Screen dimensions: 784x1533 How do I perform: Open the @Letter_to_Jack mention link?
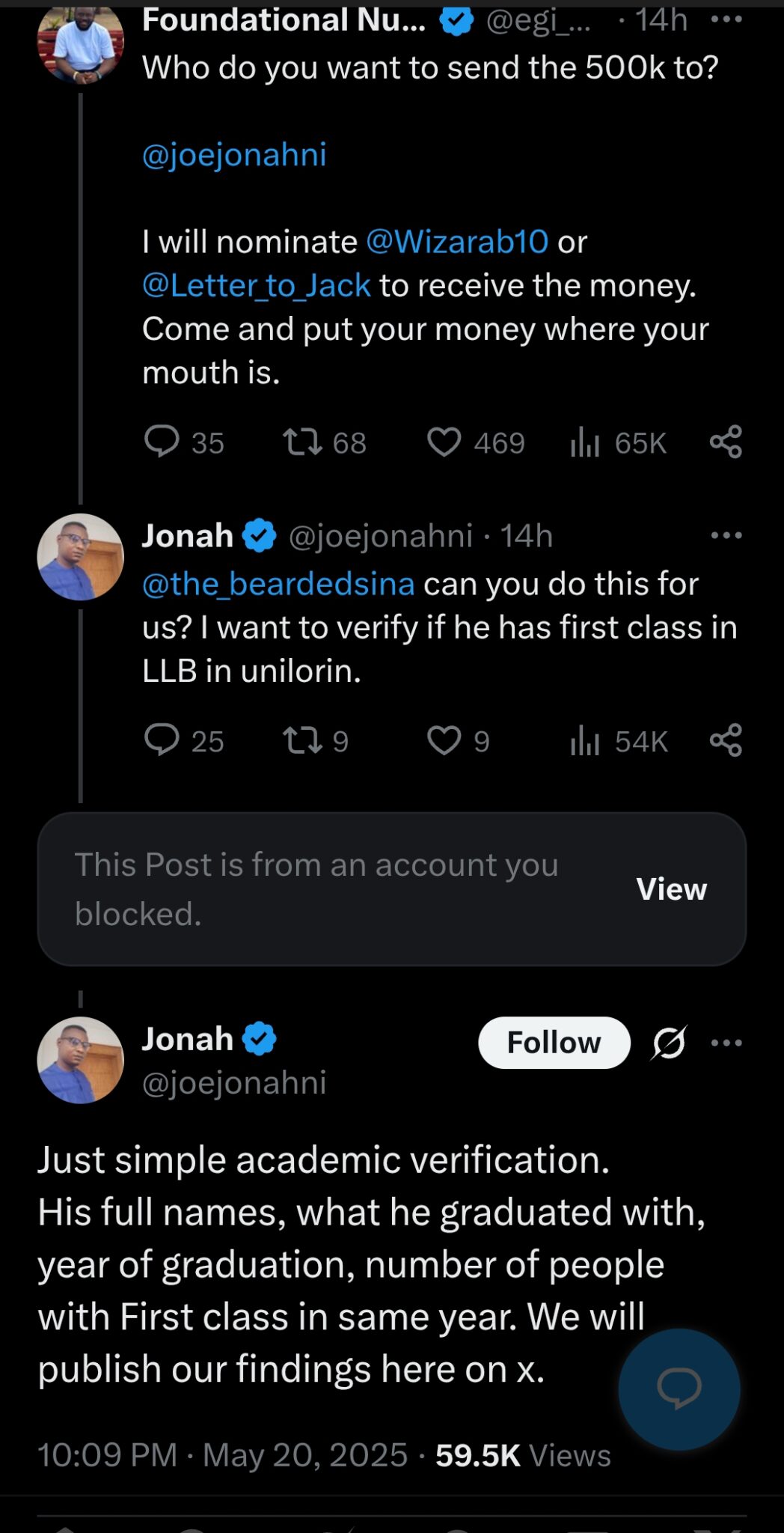pos(256,285)
